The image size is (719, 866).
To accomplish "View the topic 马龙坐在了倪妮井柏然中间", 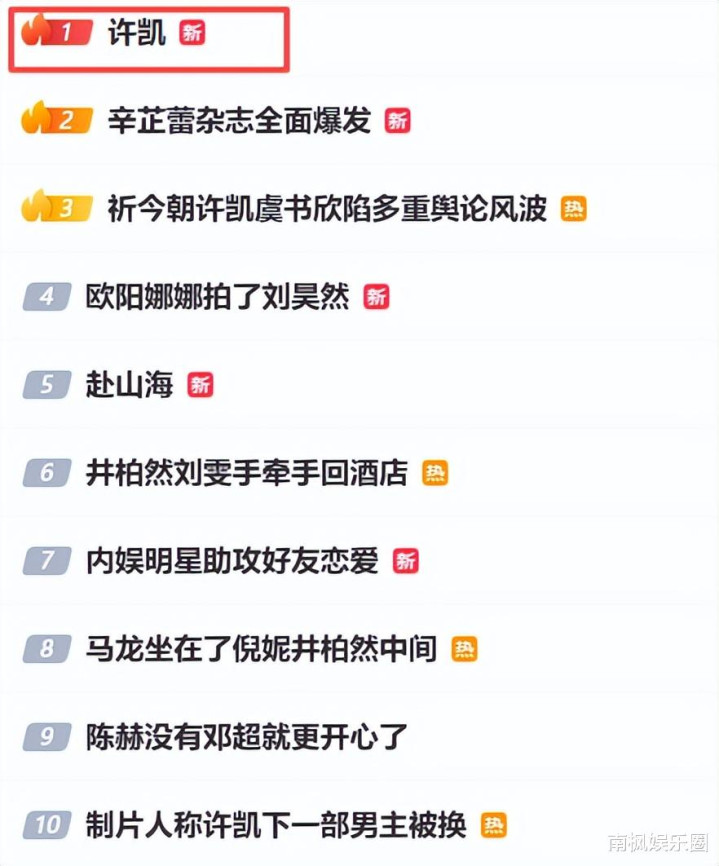I will pos(262,649).
